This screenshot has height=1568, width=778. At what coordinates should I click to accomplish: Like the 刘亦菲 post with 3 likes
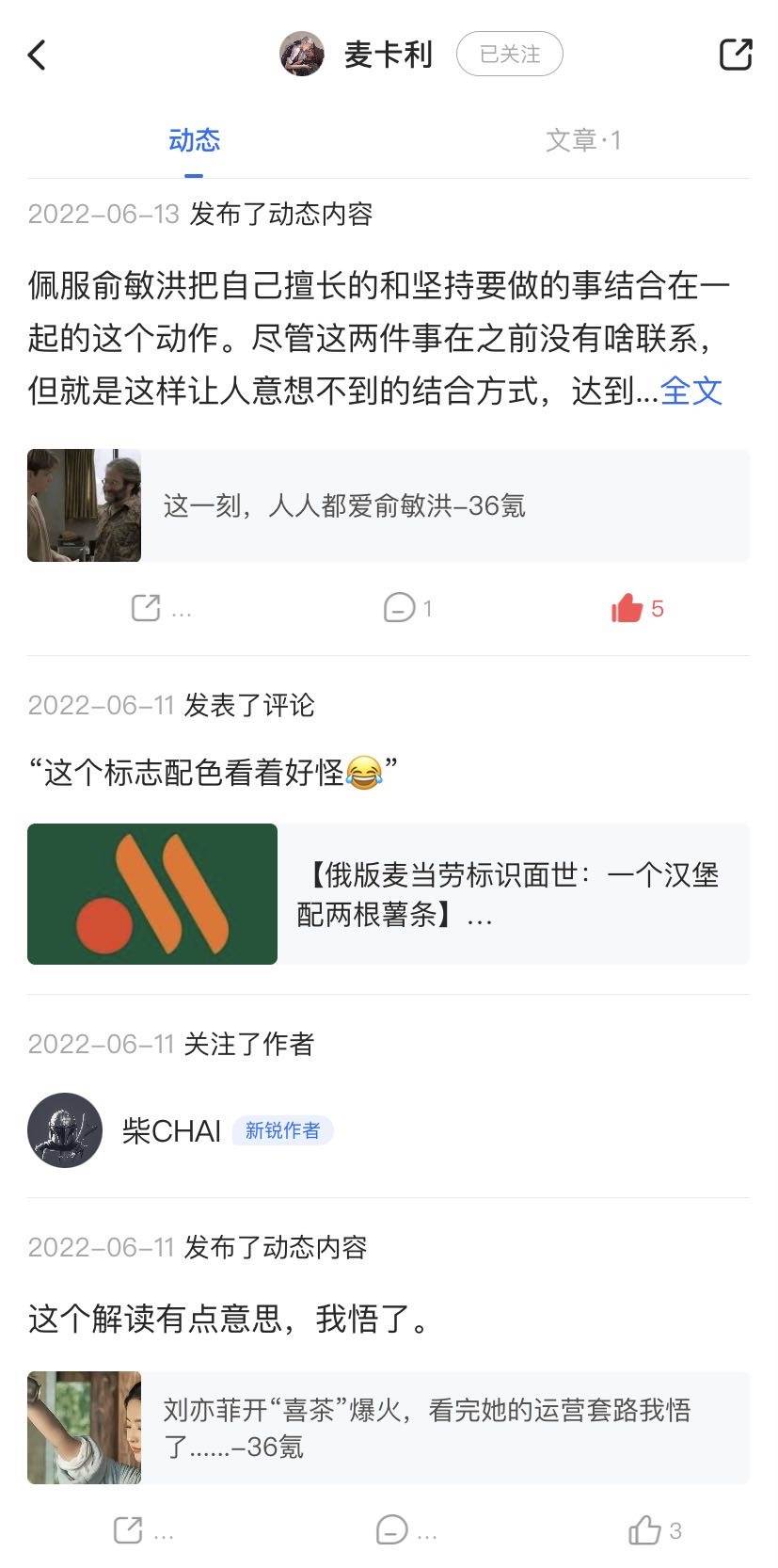[x=644, y=1530]
